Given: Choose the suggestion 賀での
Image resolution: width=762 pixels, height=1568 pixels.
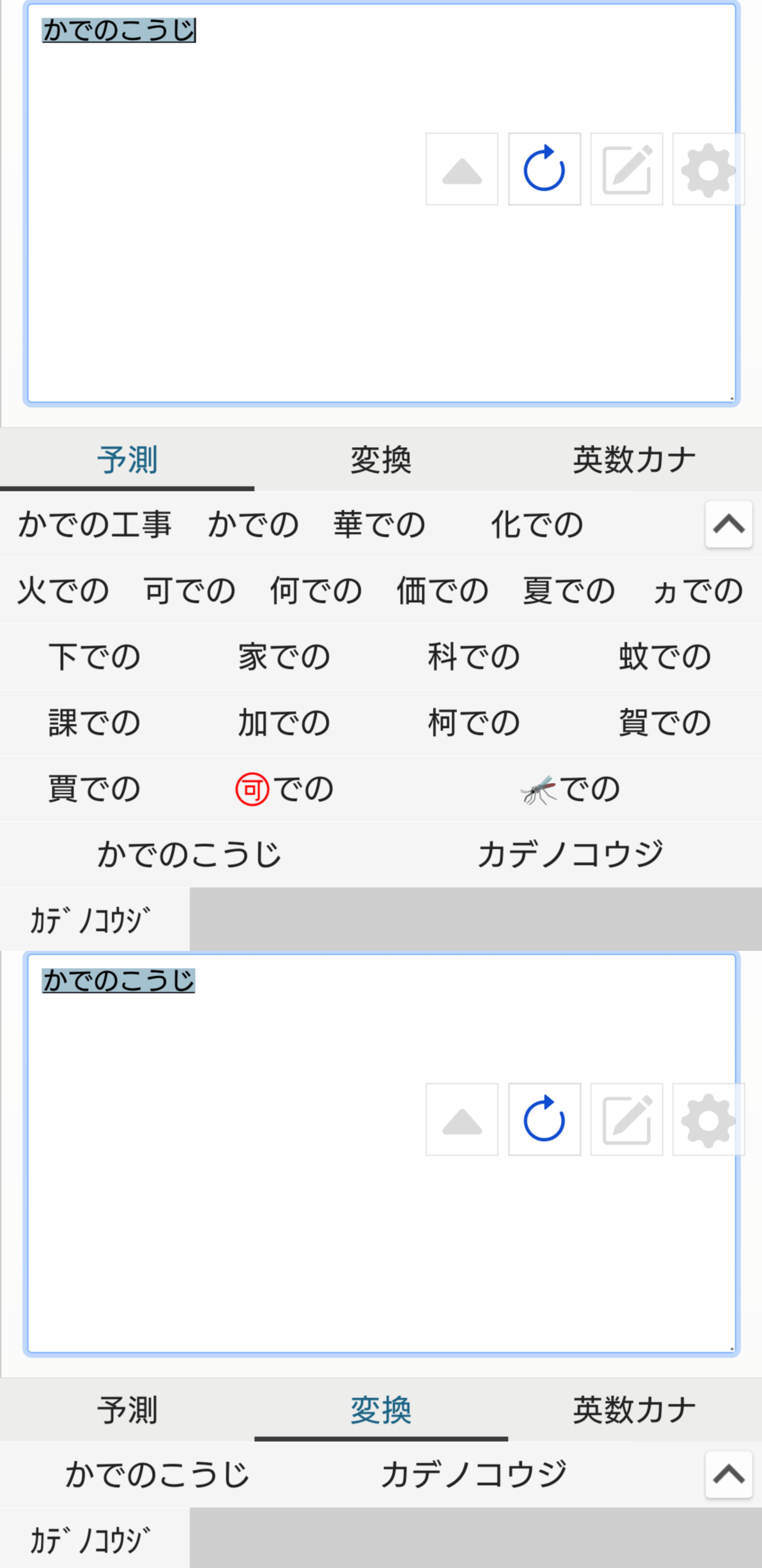Looking at the screenshot, I should [665, 723].
